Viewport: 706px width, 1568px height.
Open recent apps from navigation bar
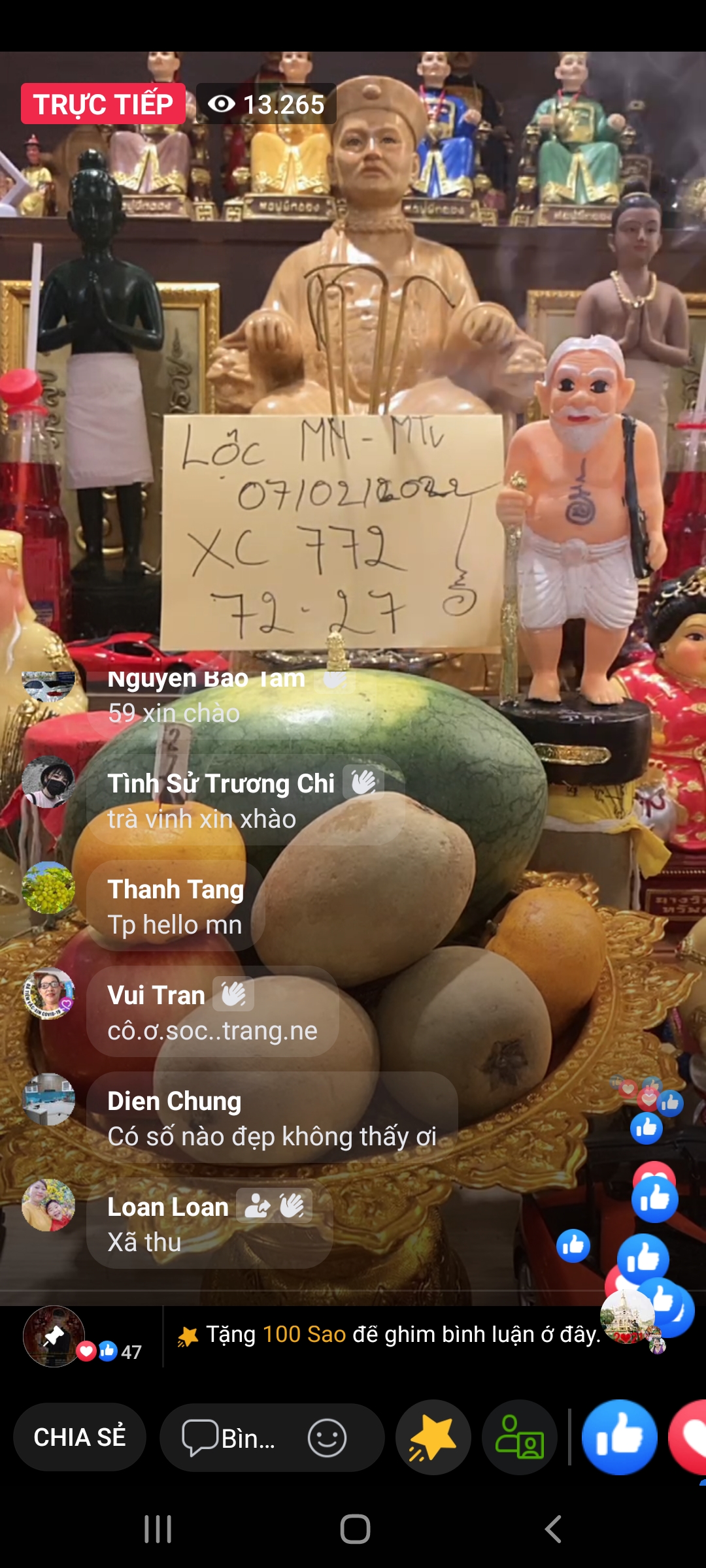pos(158,1529)
